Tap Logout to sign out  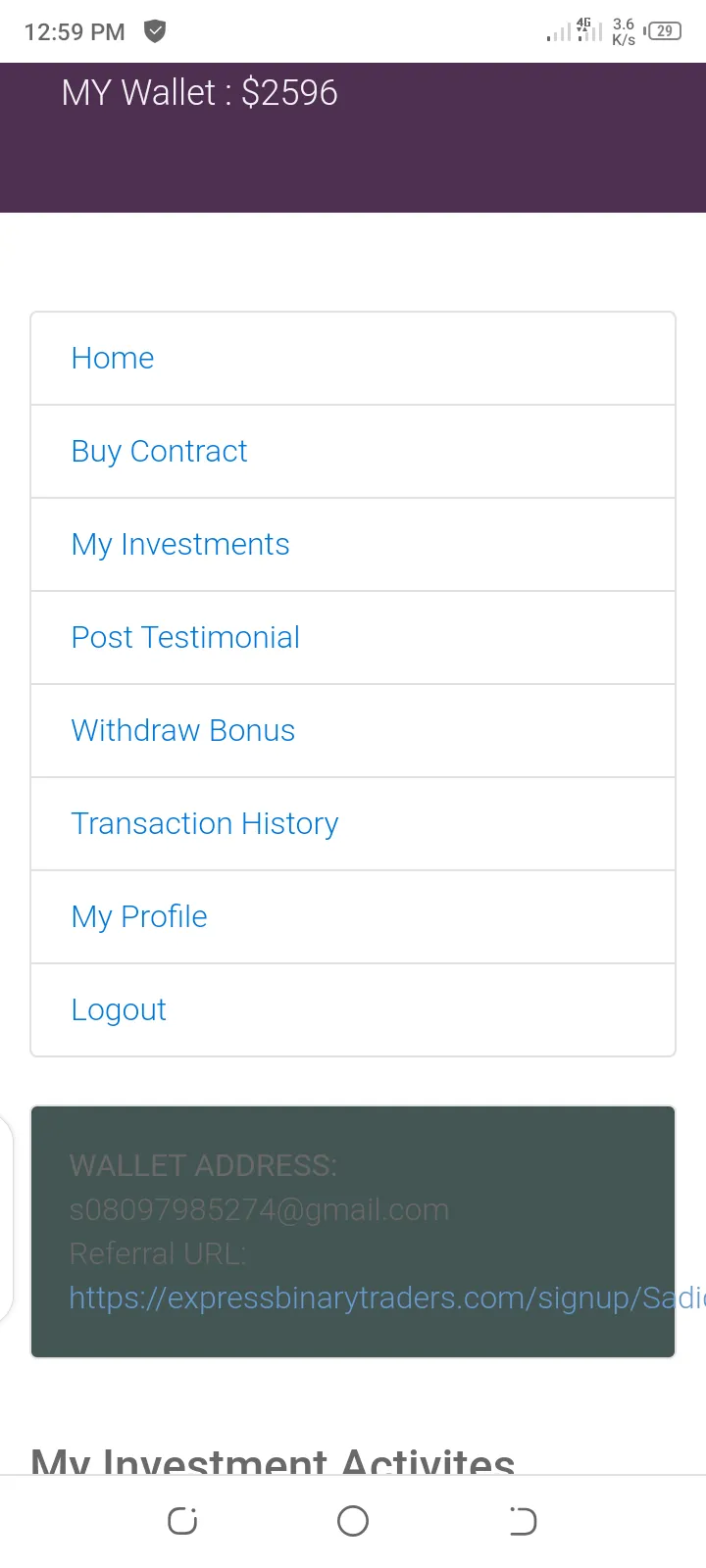(x=353, y=1010)
